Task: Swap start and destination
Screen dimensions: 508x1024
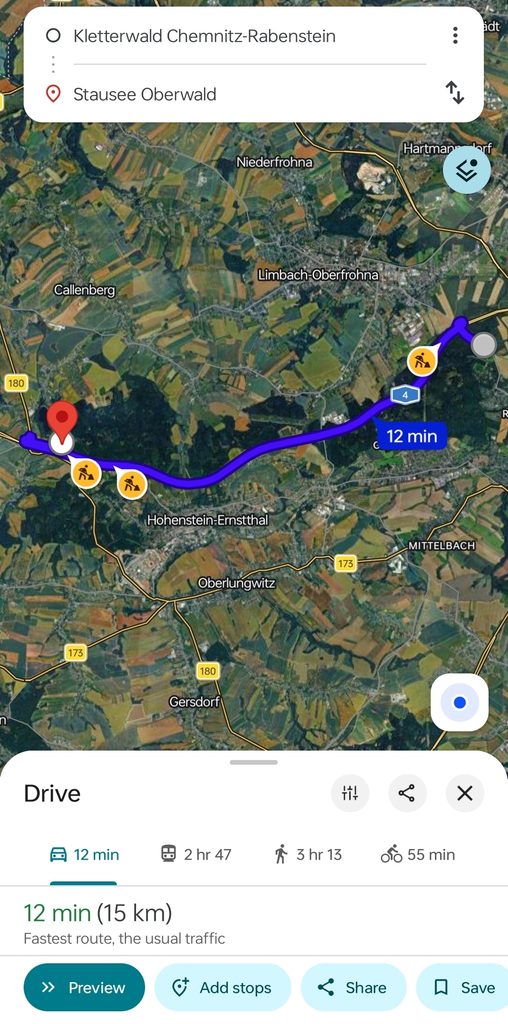Action: tap(455, 93)
